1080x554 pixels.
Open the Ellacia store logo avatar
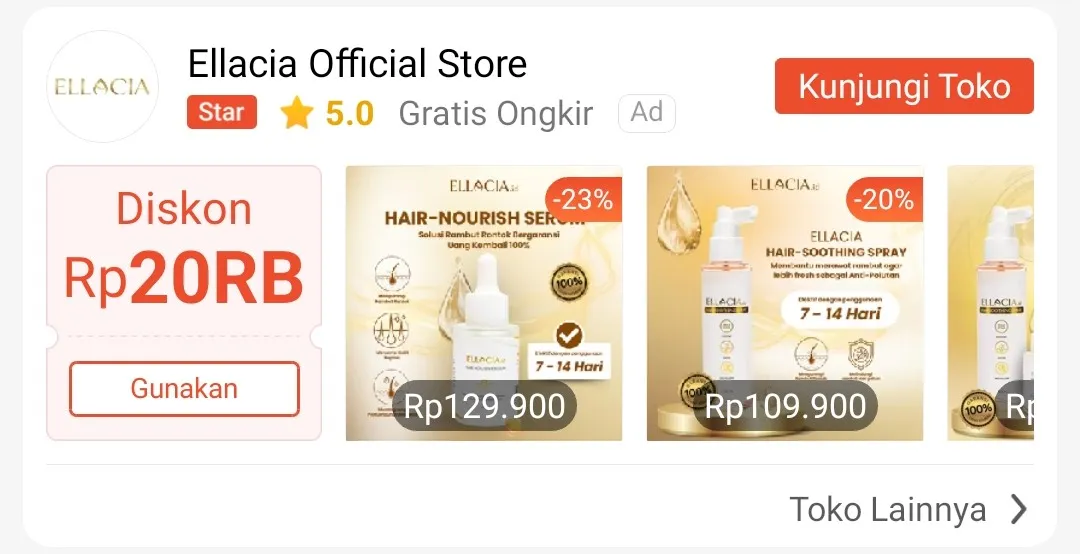pos(102,87)
